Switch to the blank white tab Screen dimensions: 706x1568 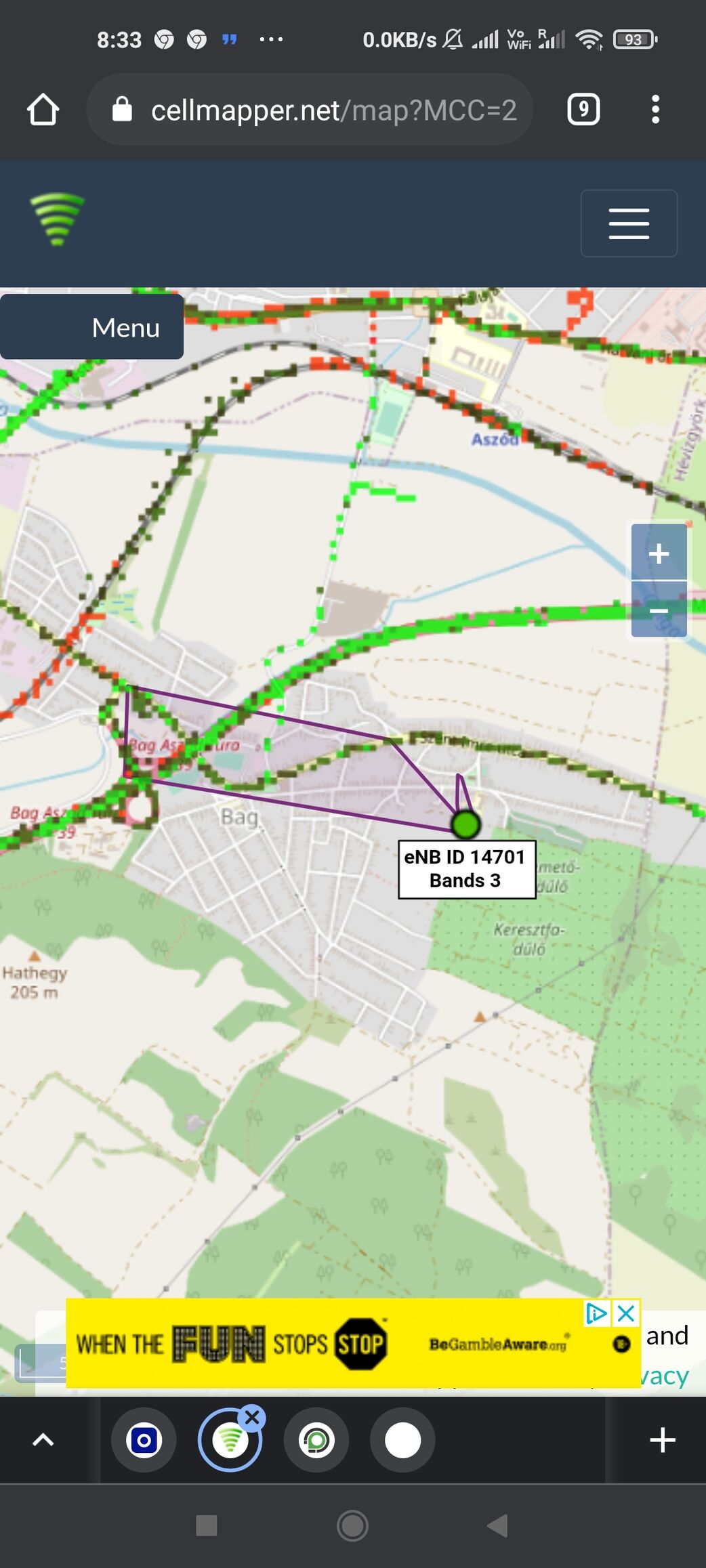(402, 1440)
